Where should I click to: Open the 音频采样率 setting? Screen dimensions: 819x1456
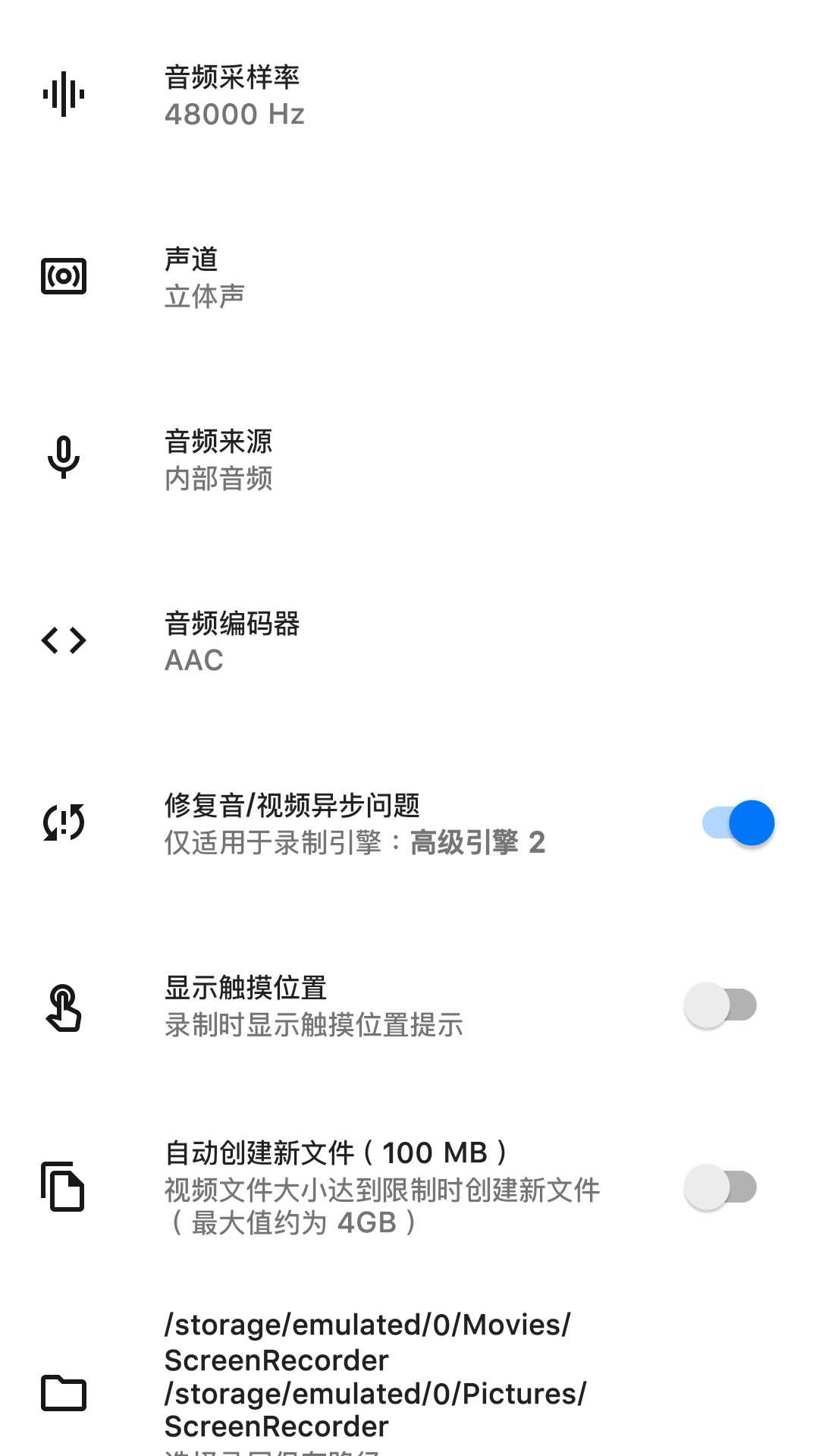[409, 95]
